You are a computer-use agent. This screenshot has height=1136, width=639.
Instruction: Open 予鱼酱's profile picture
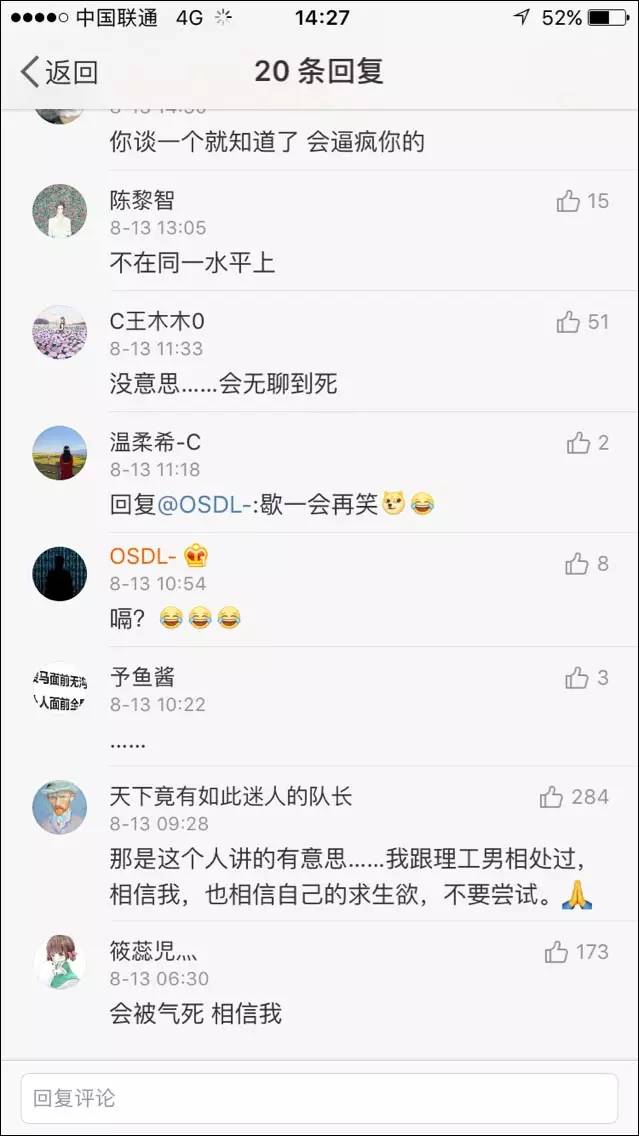point(60,688)
